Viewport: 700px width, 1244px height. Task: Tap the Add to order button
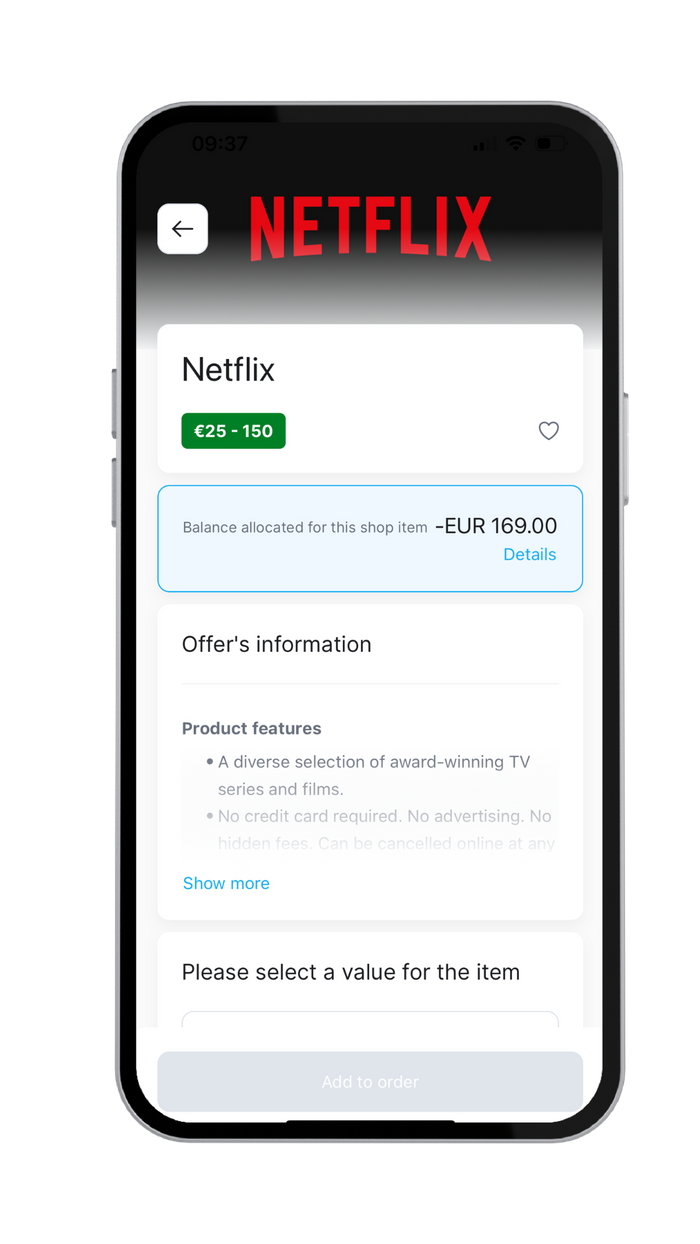369,1081
